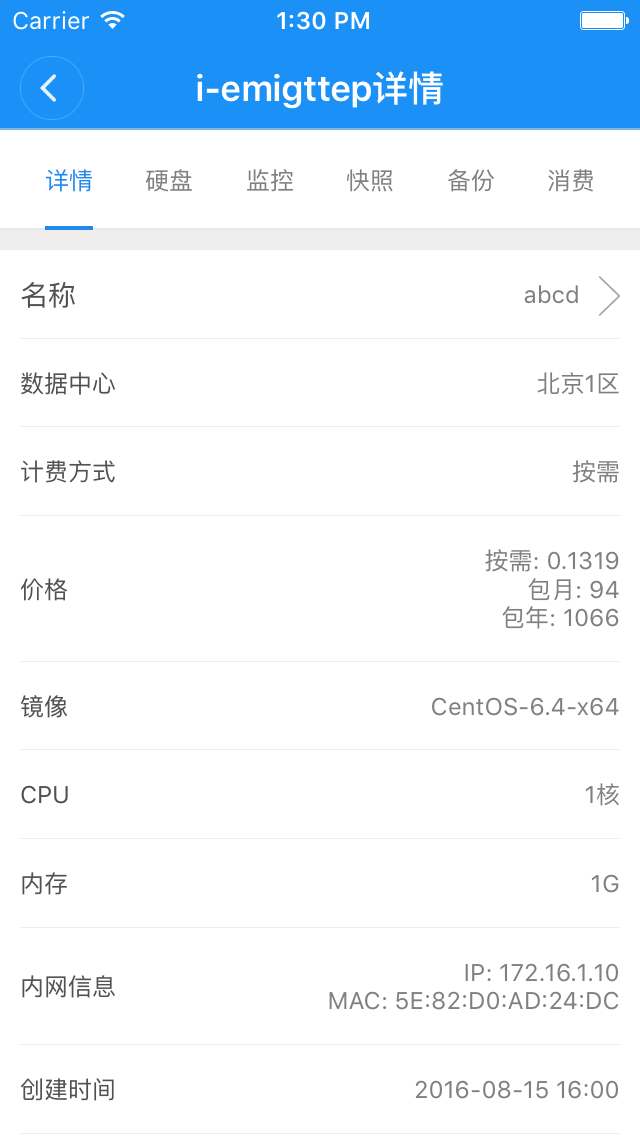Open the 监控 tab

pos(270,181)
